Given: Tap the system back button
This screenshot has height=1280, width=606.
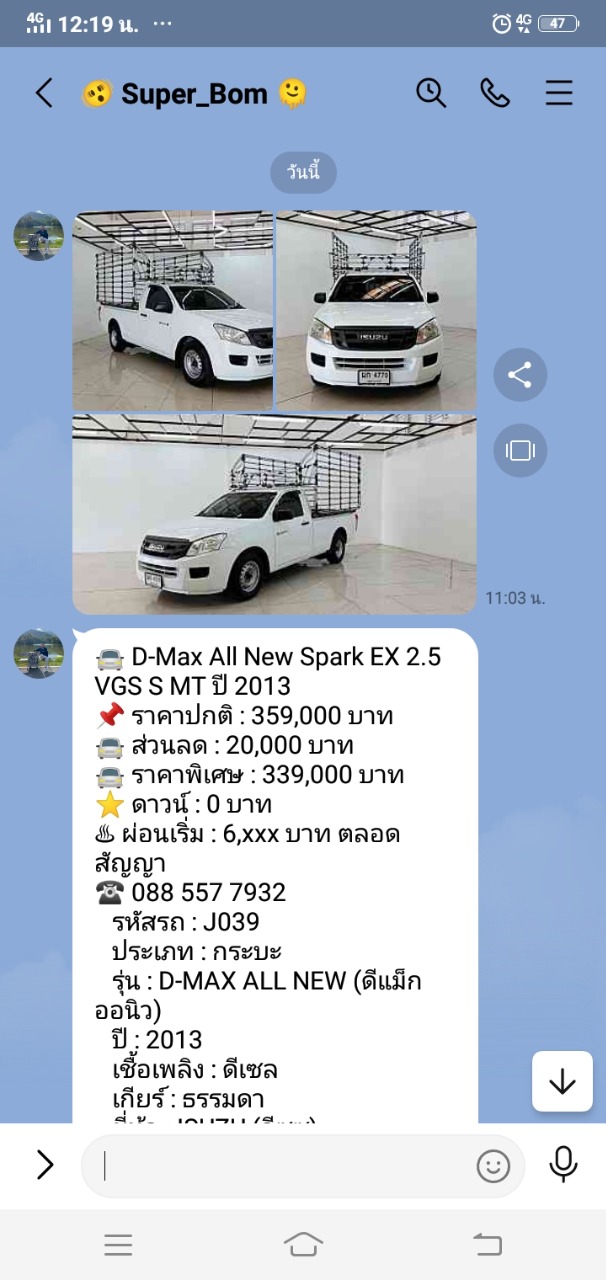Looking at the screenshot, I should pyautogui.click(x=487, y=1244).
